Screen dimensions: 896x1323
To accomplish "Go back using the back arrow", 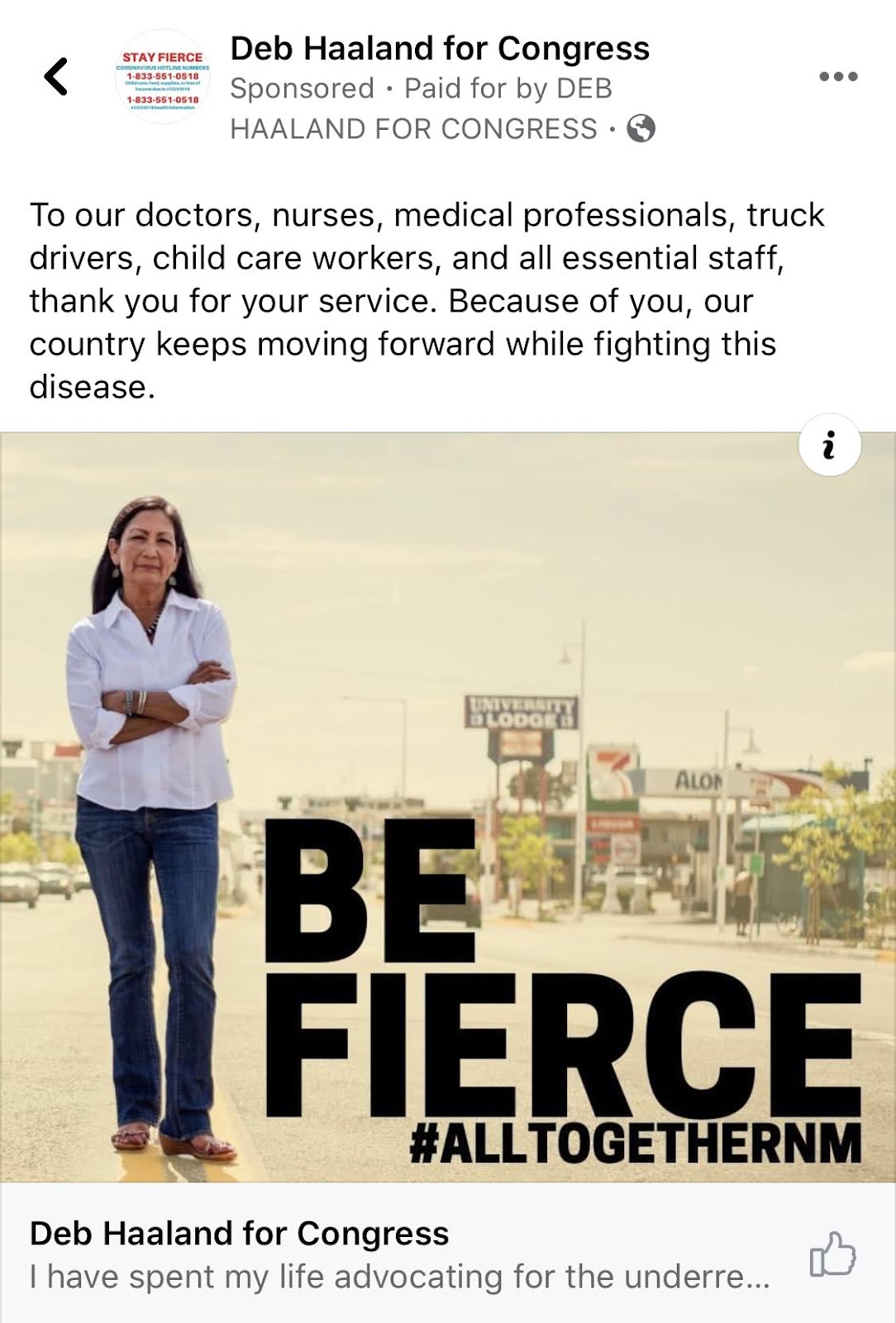I will tap(55, 77).
